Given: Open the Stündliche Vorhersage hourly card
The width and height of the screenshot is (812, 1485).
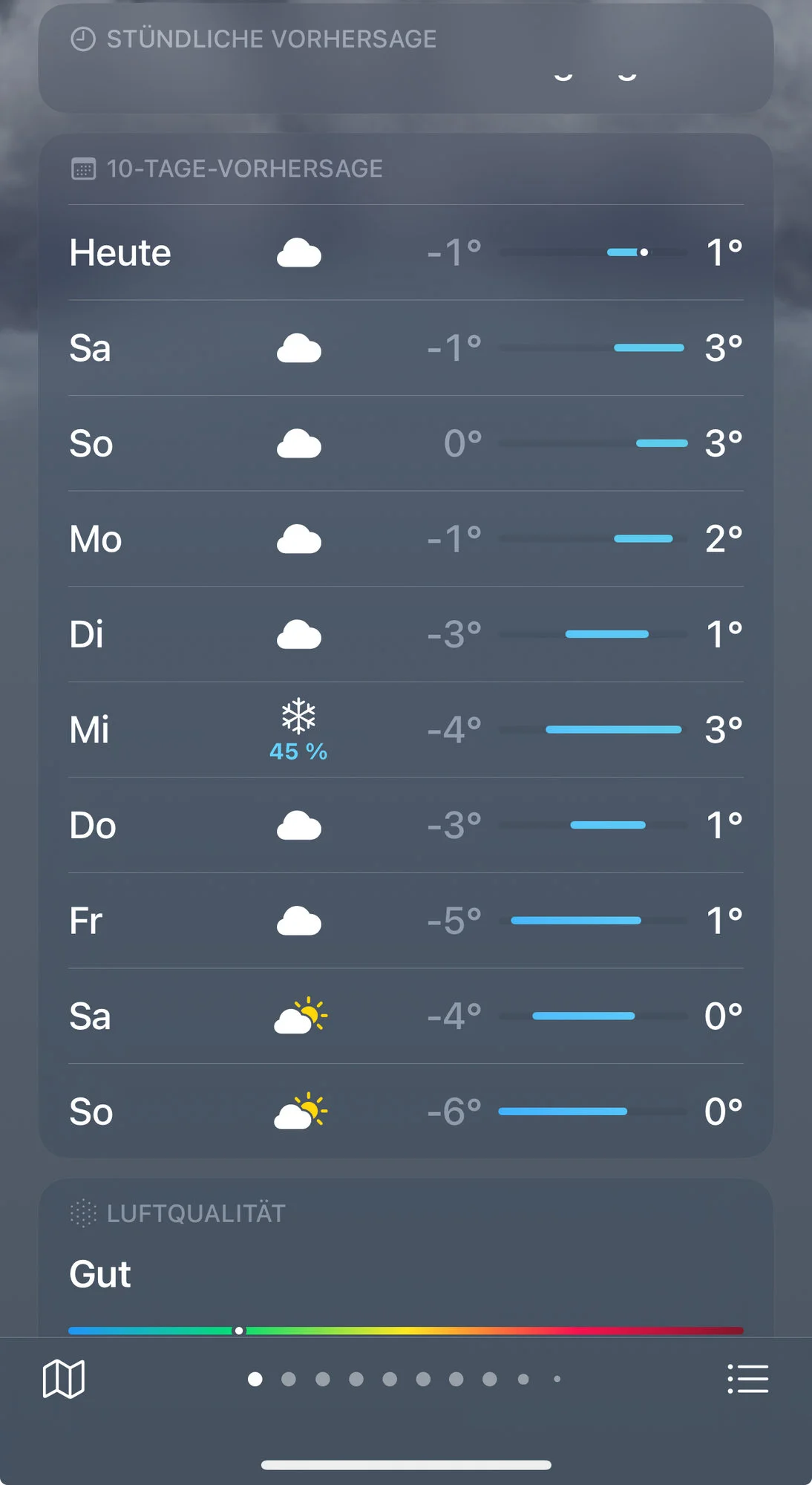Looking at the screenshot, I should click(x=406, y=58).
